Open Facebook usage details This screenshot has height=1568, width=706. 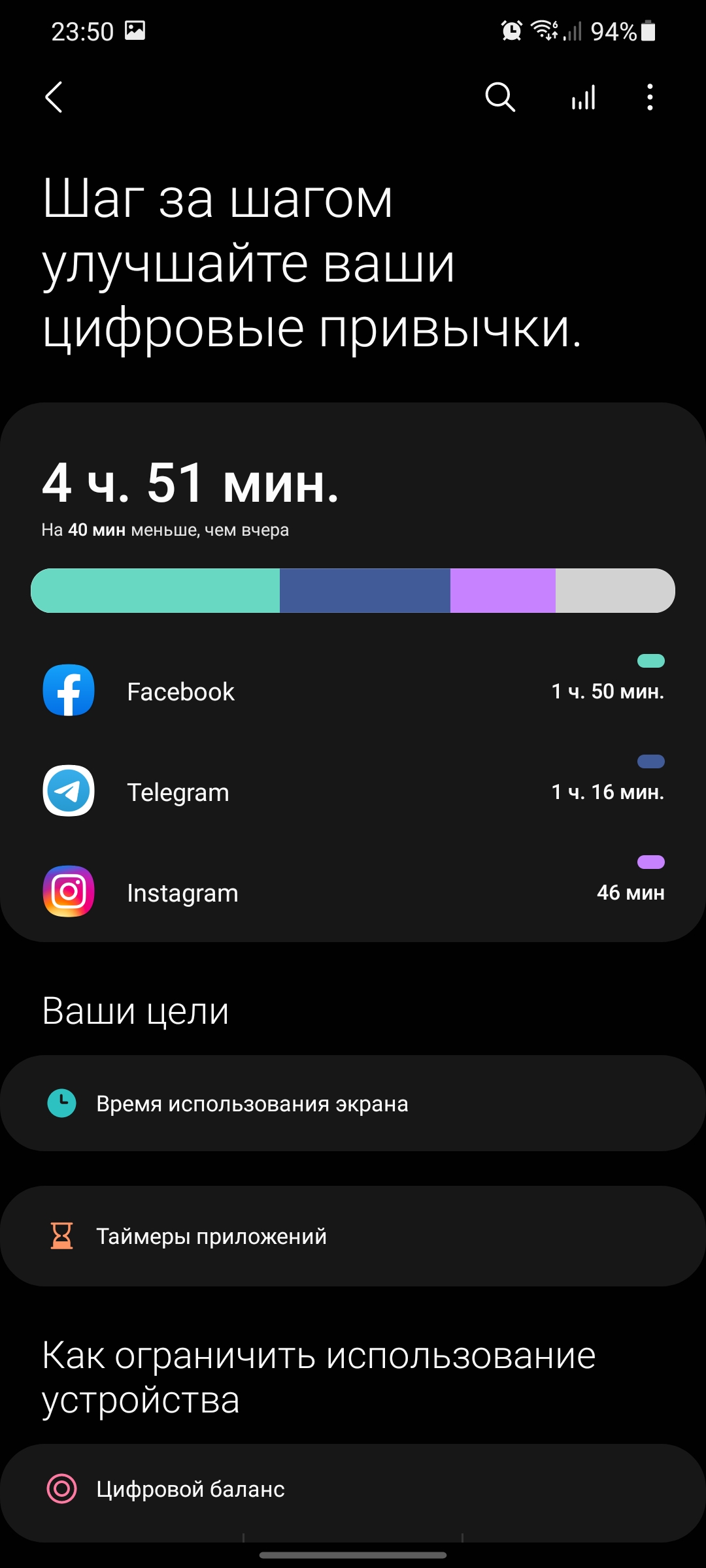(353, 691)
